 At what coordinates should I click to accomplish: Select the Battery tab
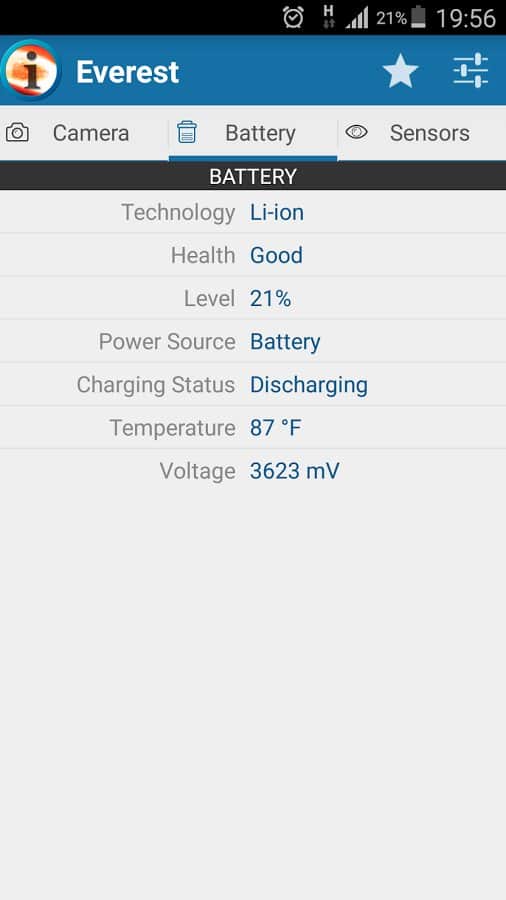pos(253,133)
